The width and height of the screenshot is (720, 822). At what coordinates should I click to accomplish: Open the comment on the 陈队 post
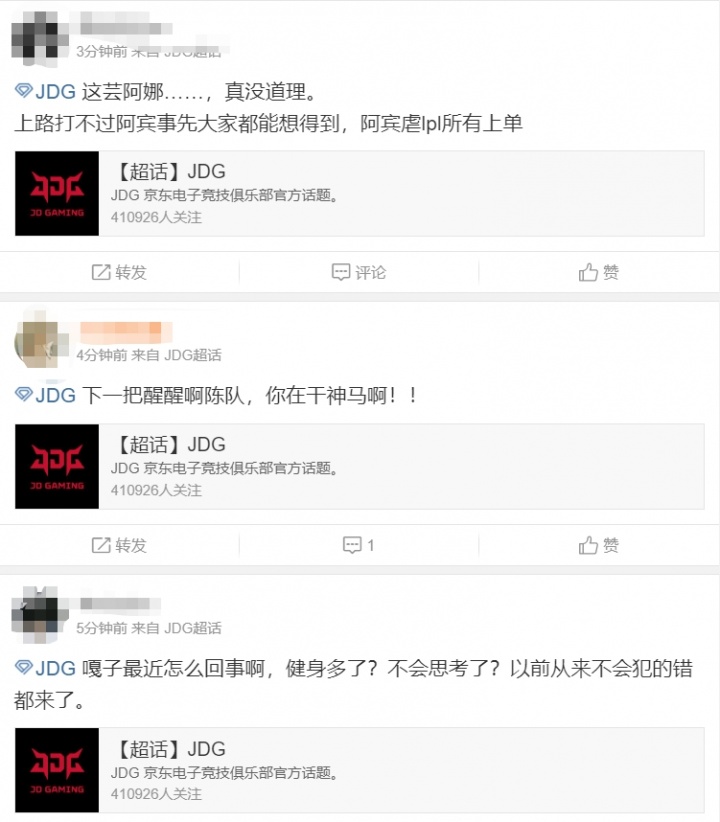(x=359, y=545)
